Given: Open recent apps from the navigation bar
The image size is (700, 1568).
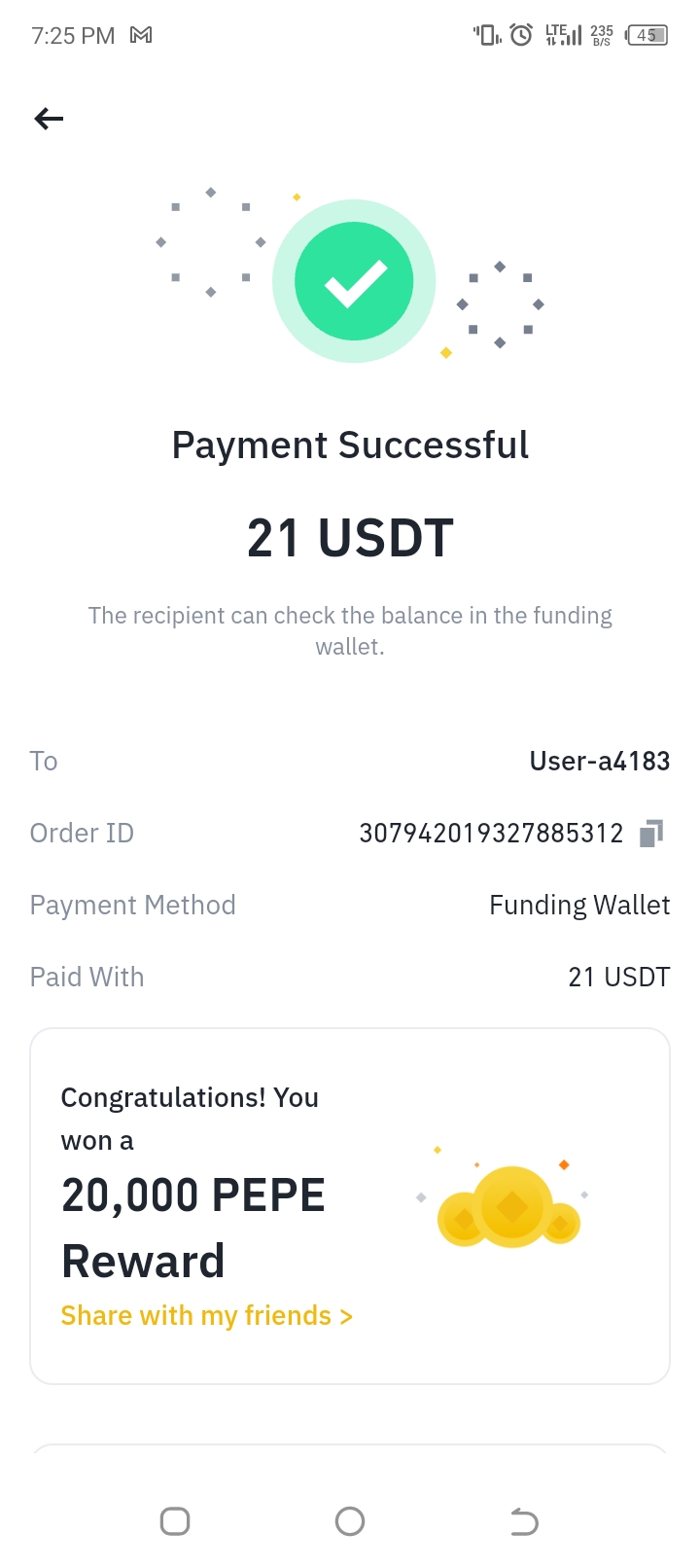Looking at the screenshot, I should click(175, 1521).
